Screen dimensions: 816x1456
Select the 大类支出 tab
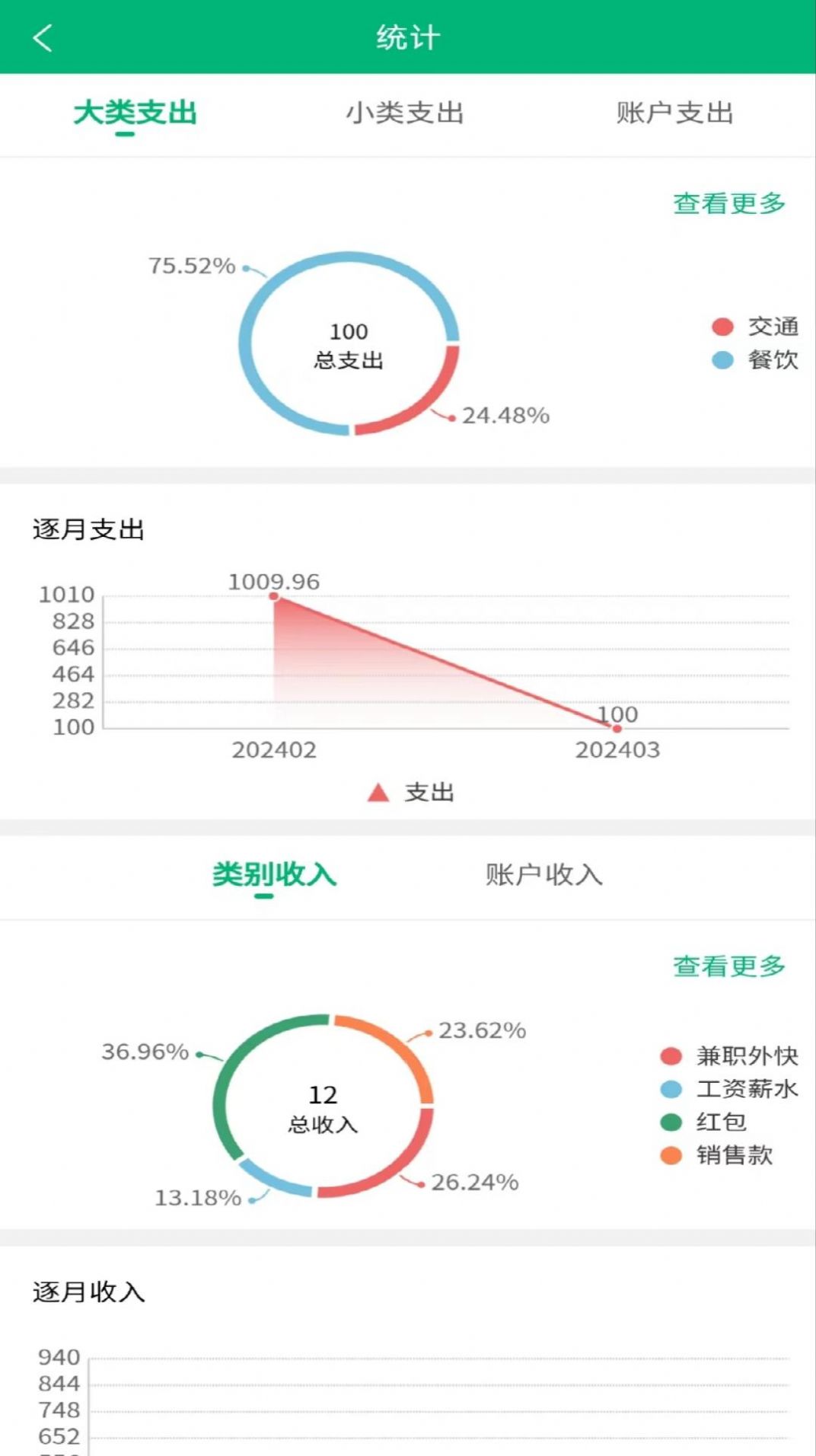click(x=135, y=113)
